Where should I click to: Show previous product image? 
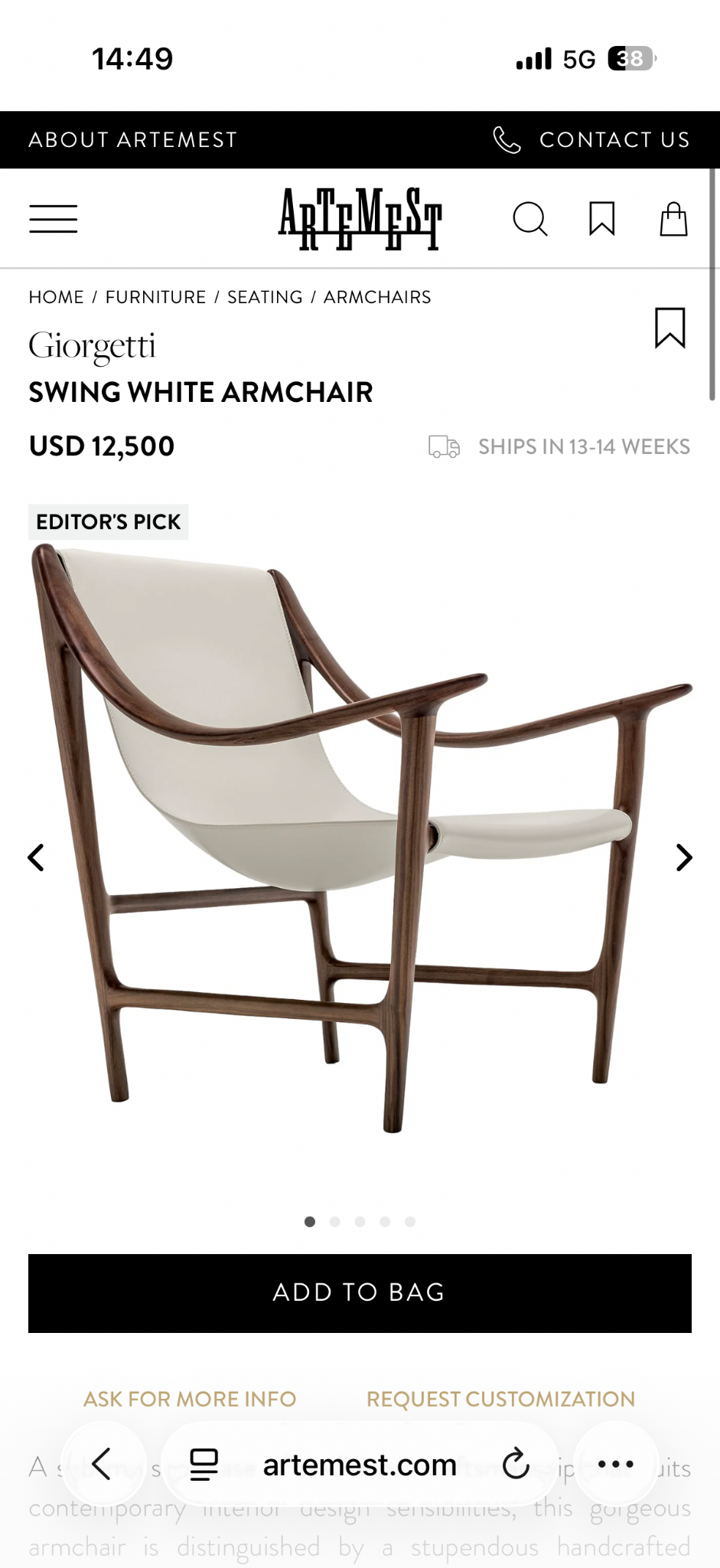[36, 857]
